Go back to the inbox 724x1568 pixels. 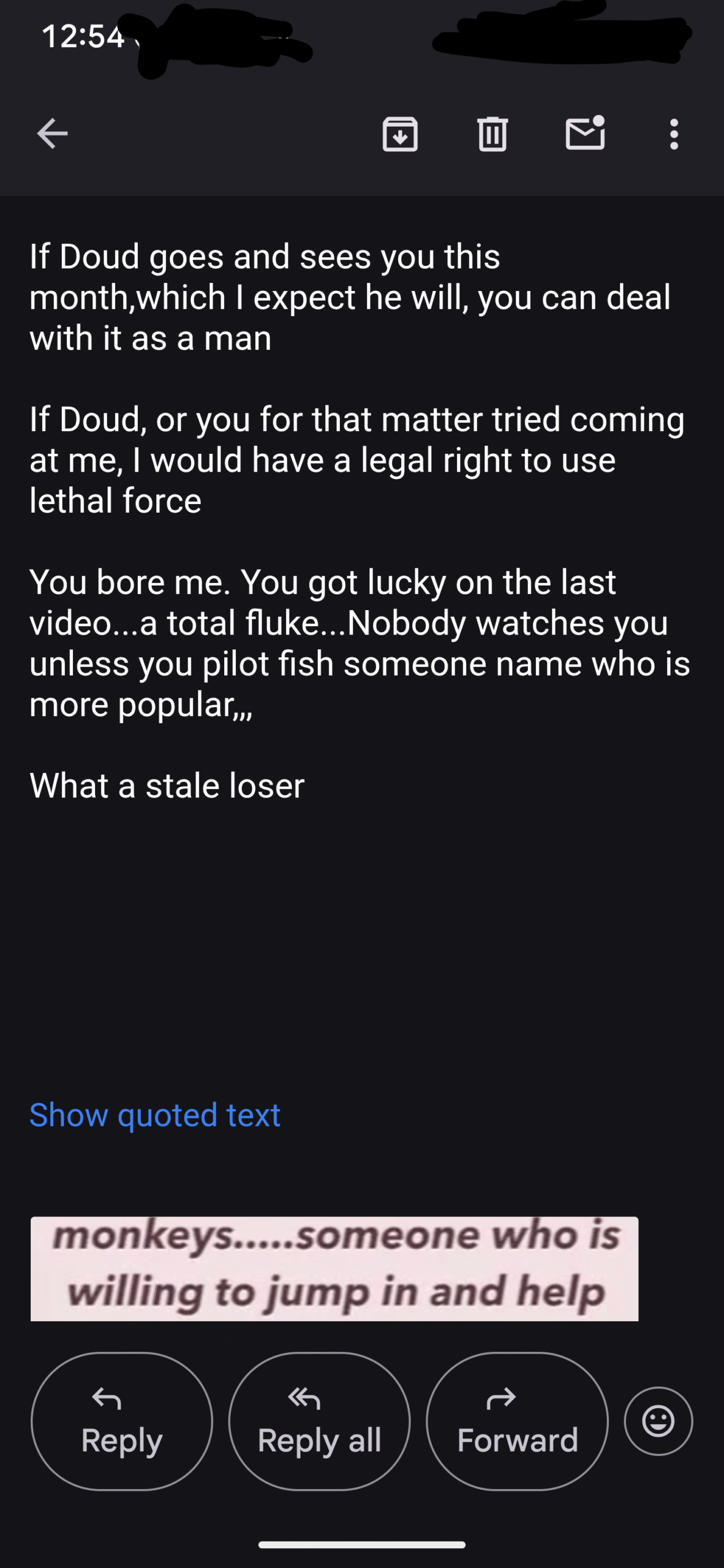52,134
